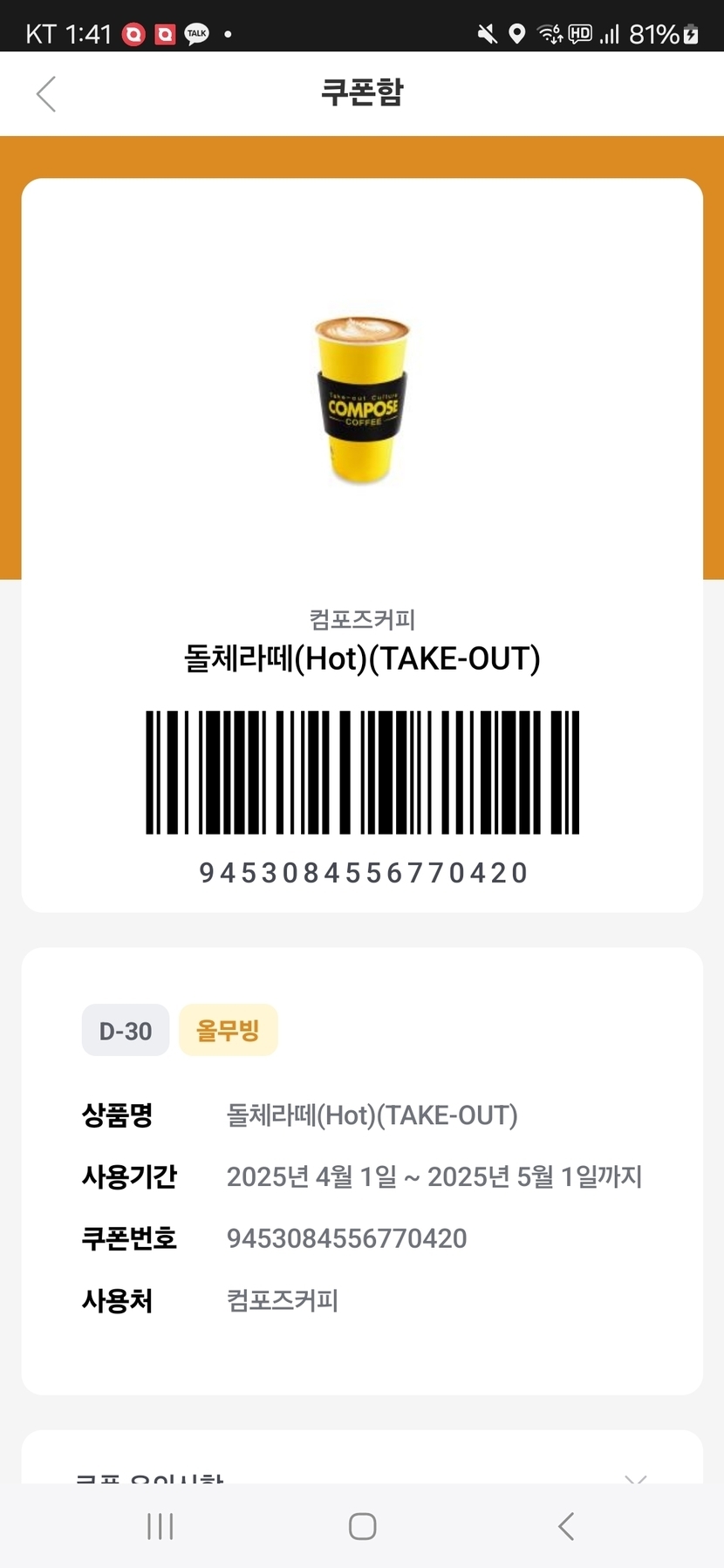Expand the coupon notice section chevron
Viewport: 724px width, 1568px height.
pyautogui.click(x=636, y=1477)
